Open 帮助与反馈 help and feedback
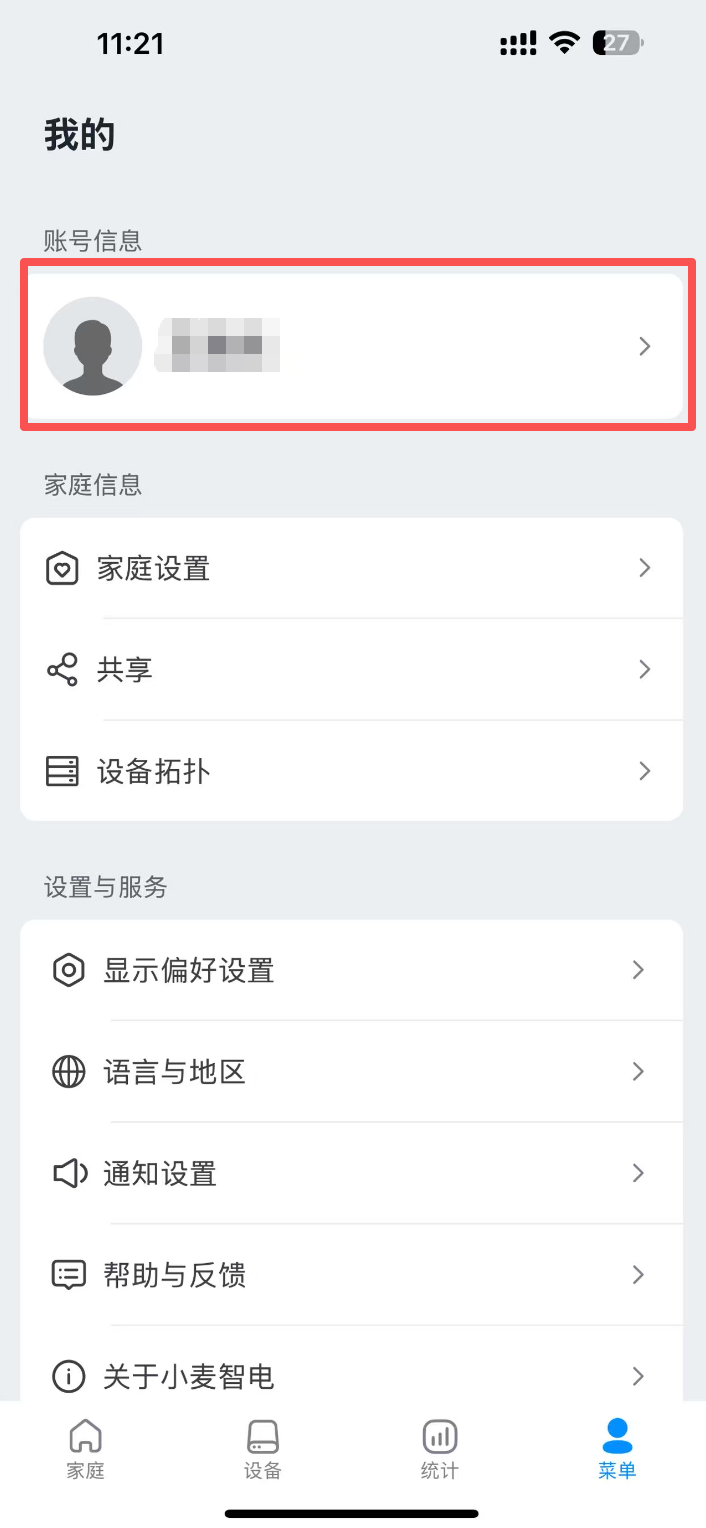Image resolution: width=706 pixels, height=1528 pixels. pyautogui.click(x=352, y=1275)
